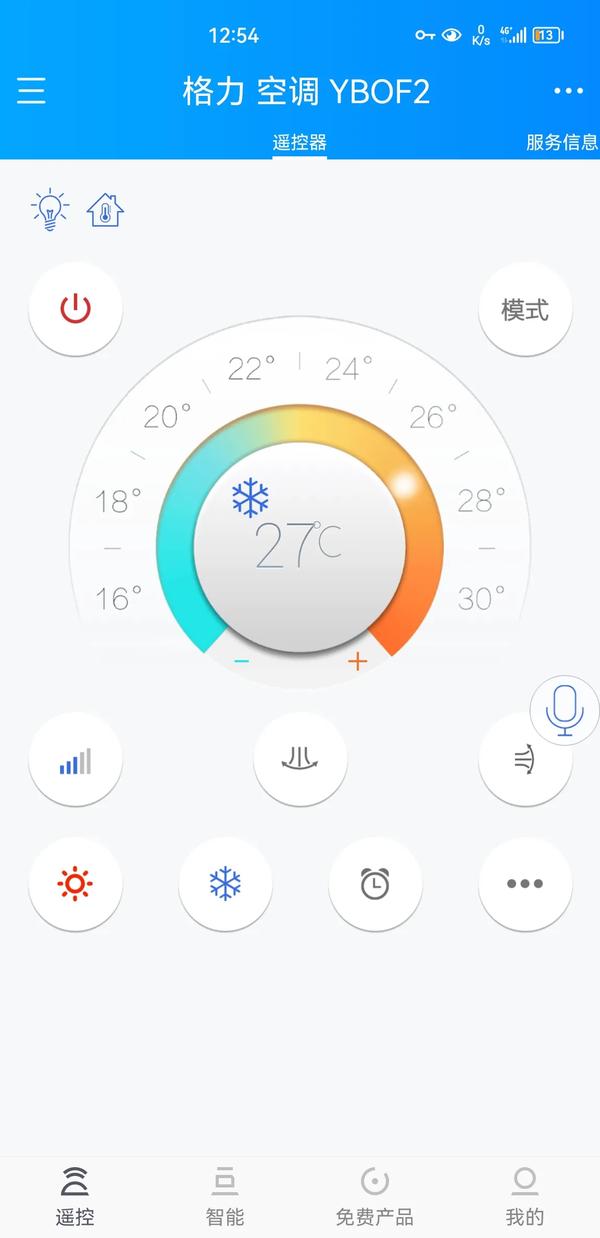Select the red sun heating mode
This screenshot has height=1238, width=600.
click(x=76, y=884)
